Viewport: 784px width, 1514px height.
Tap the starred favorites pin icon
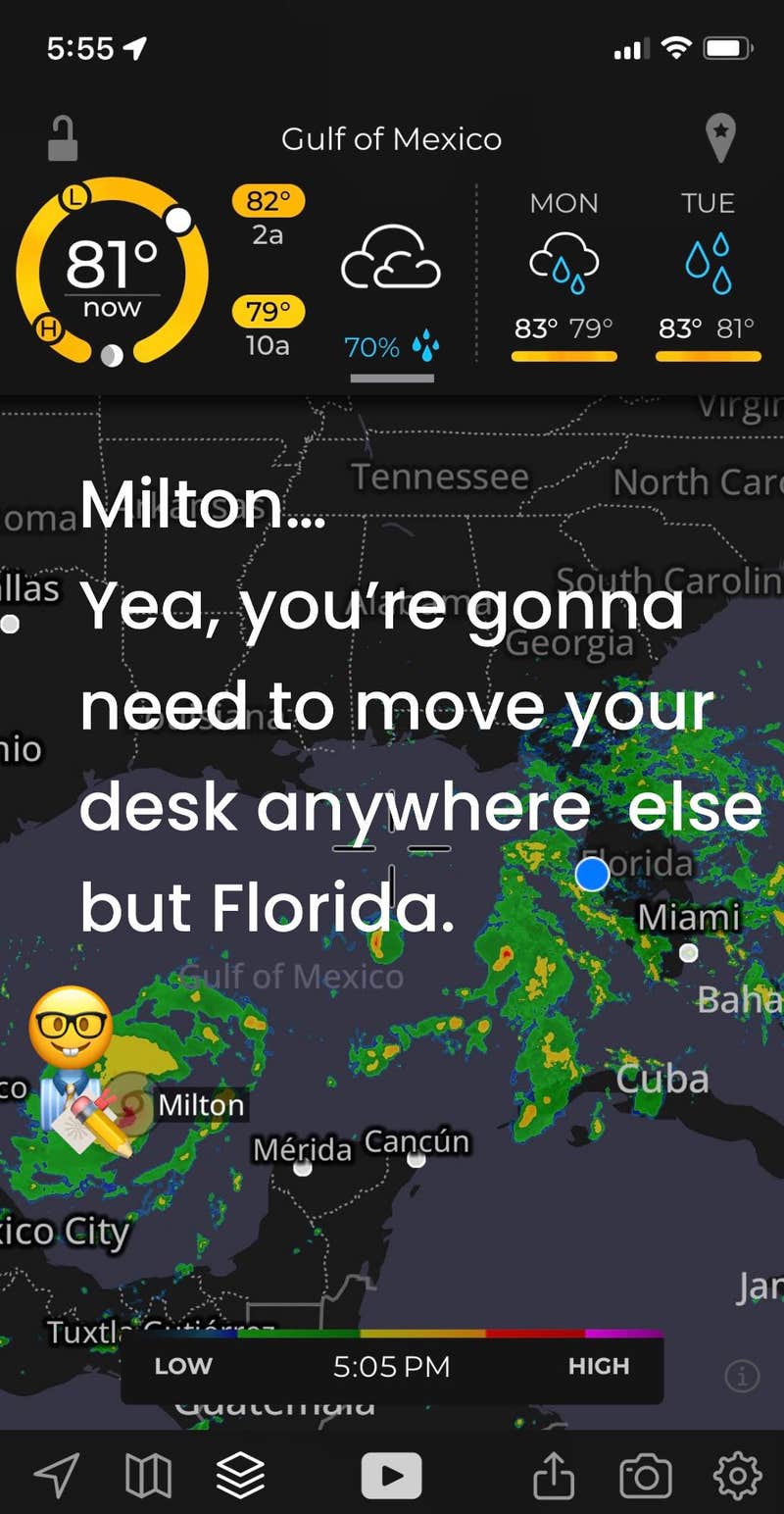pos(722,137)
